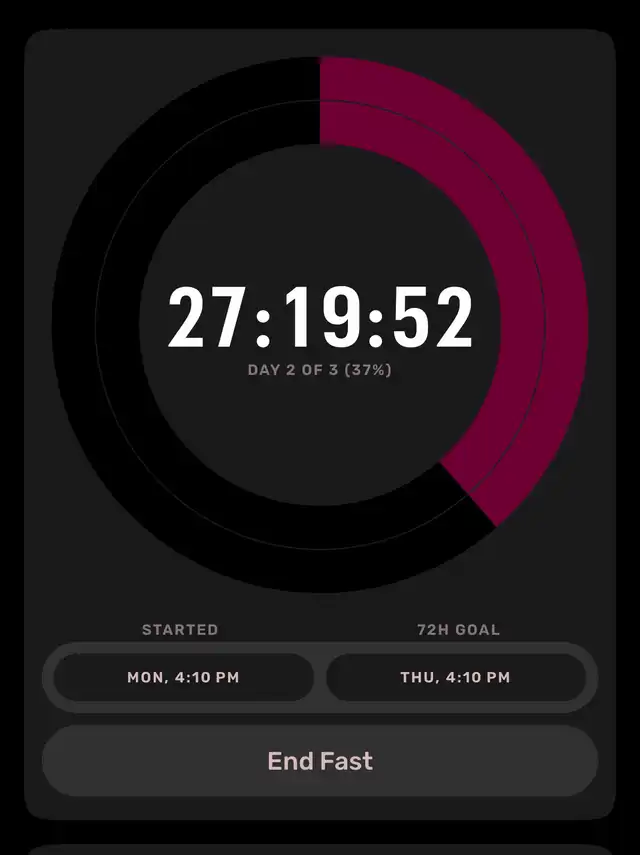
Task: Change the THU, 4:10 PM goal time
Action: tap(456, 678)
